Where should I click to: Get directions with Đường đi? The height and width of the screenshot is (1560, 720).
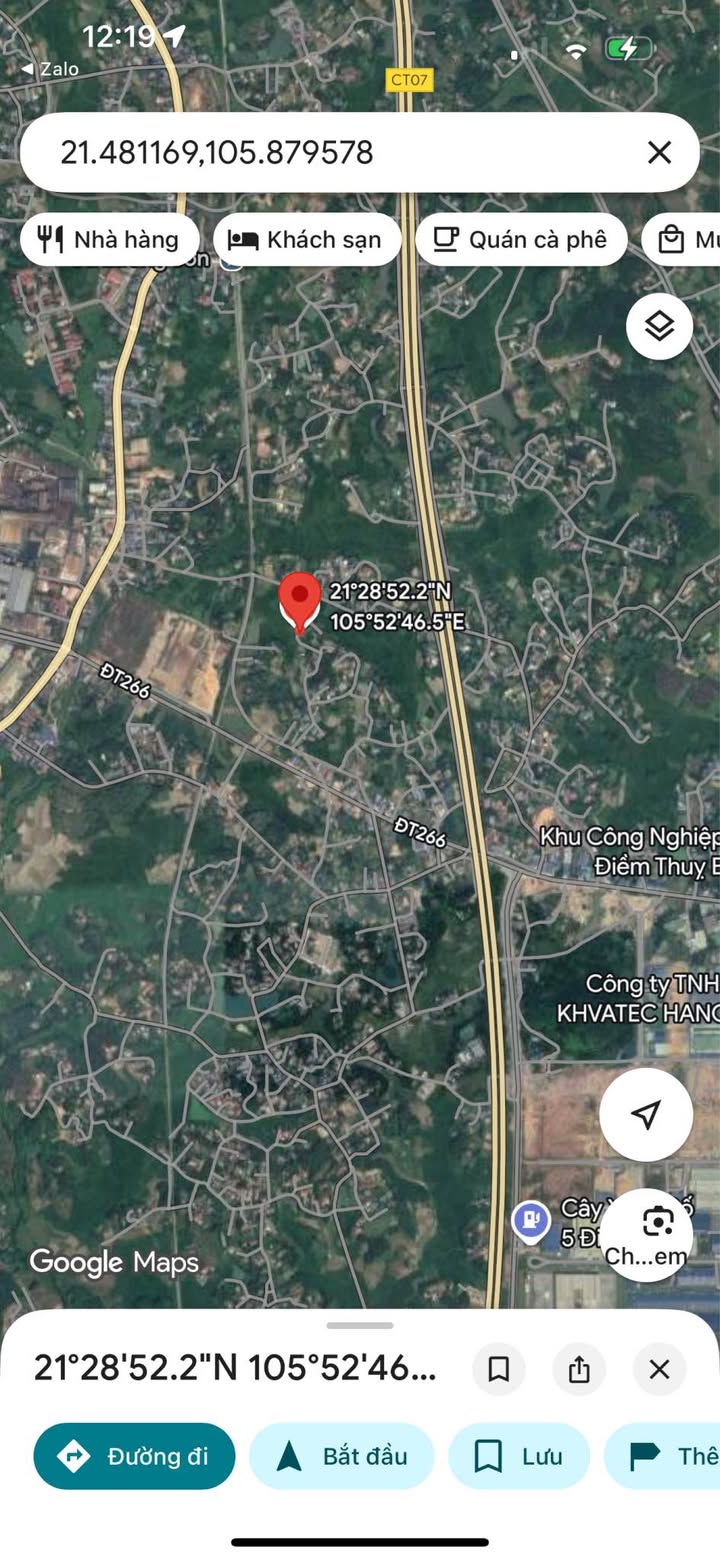pyautogui.click(x=135, y=1456)
